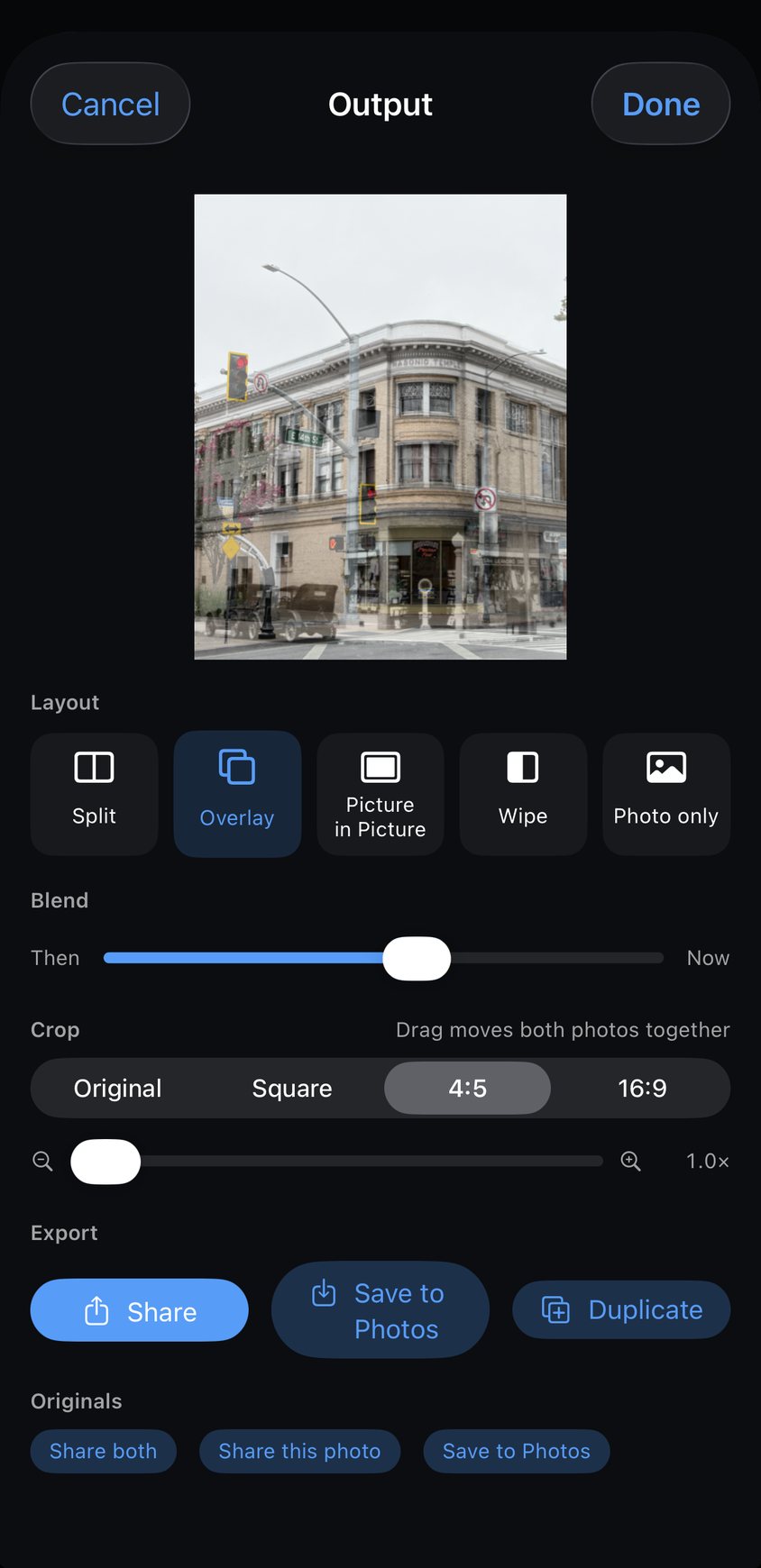Tap the zoom-in magnifier icon
Viewport: 761px width, 1568px height.
coord(631,1161)
